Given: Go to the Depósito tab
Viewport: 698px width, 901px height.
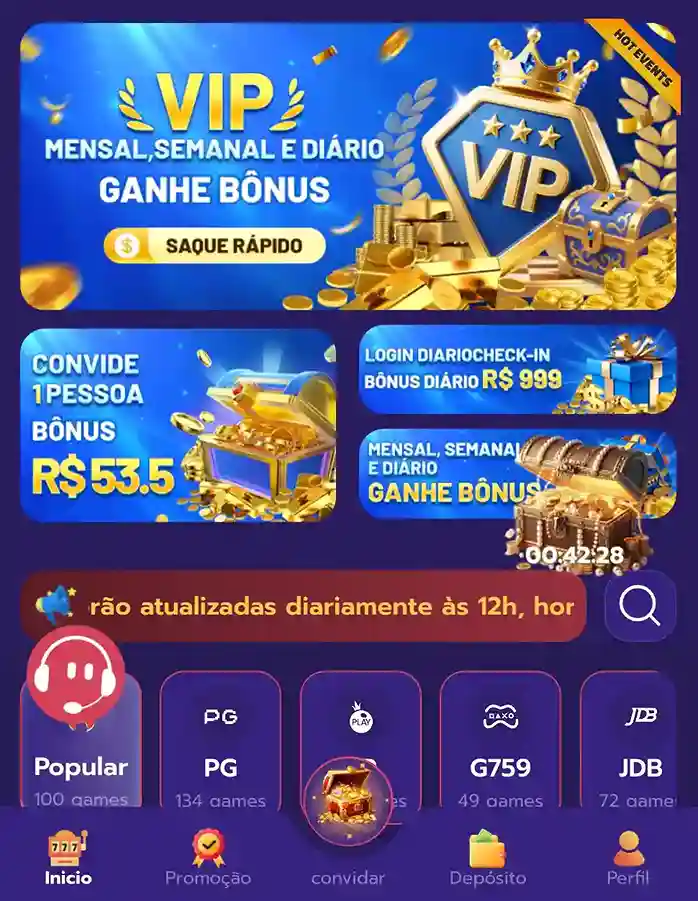Looking at the screenshot, I should coord(488,857).
